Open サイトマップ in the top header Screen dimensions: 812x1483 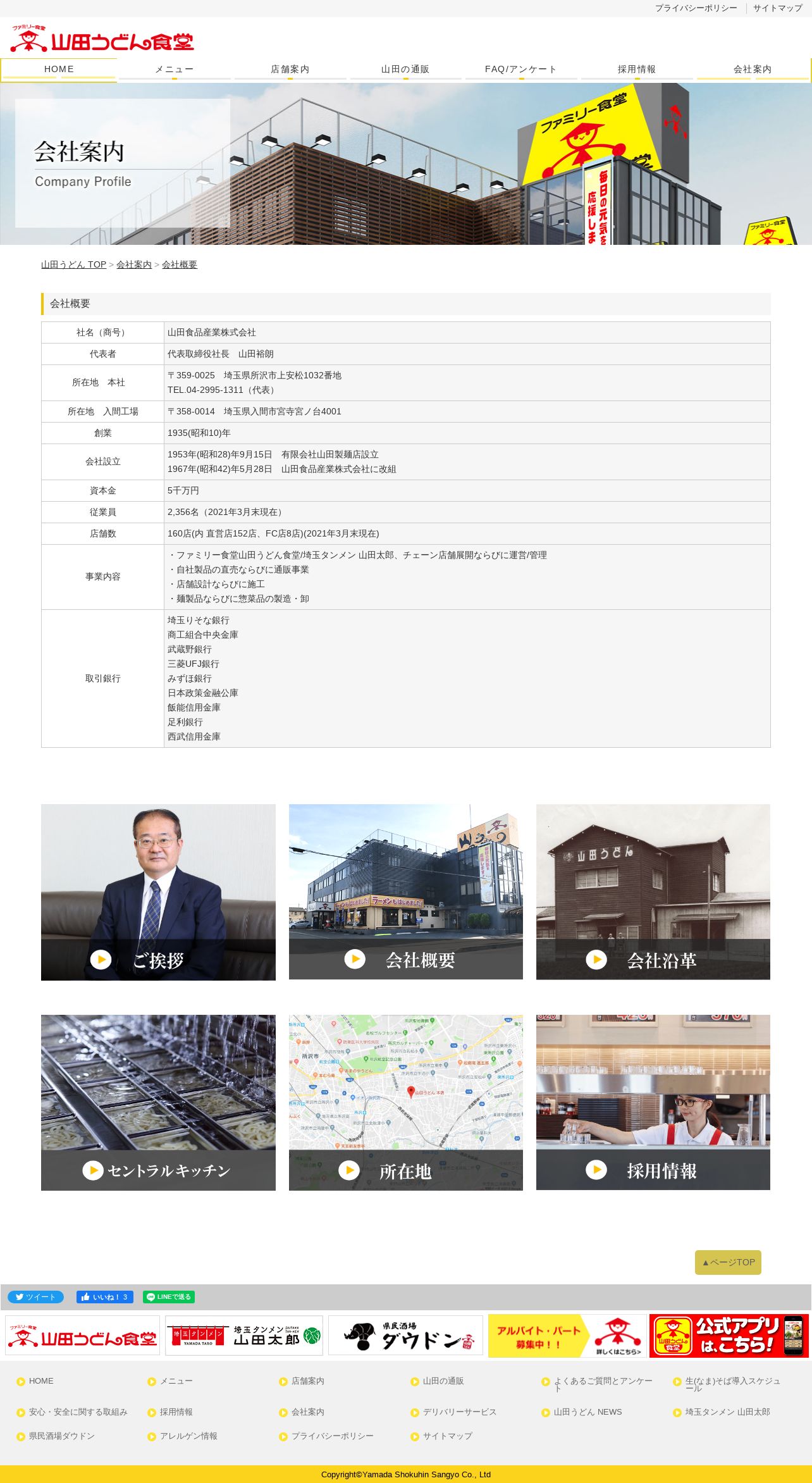click(x=777, y=8)
